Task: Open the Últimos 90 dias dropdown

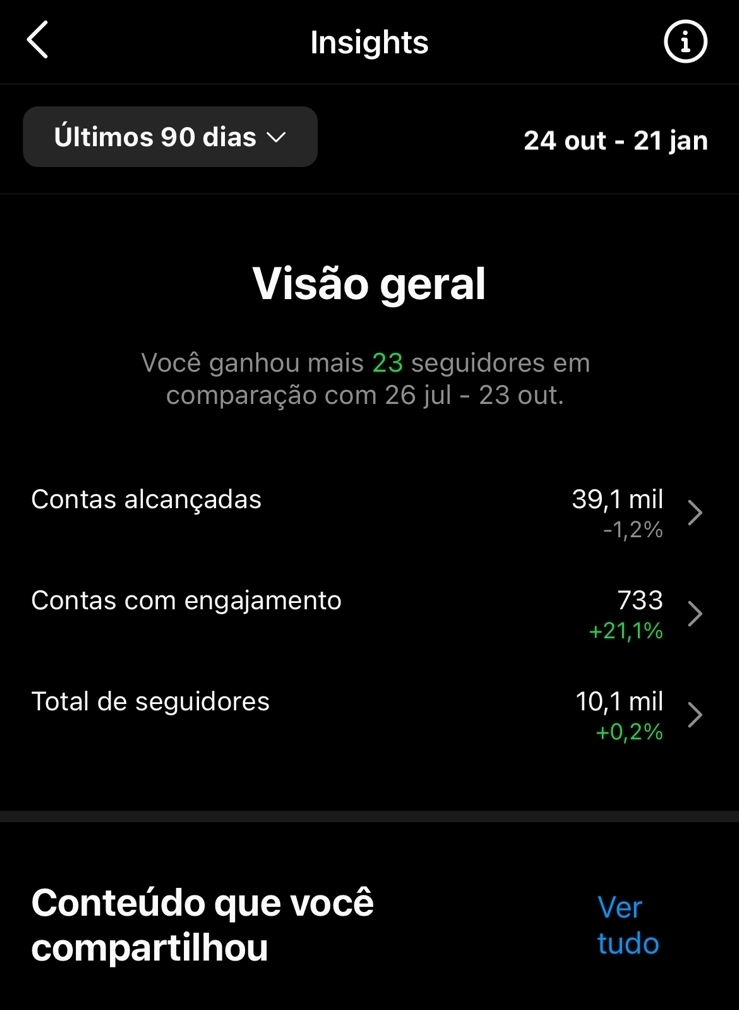Action: point(170,137)
